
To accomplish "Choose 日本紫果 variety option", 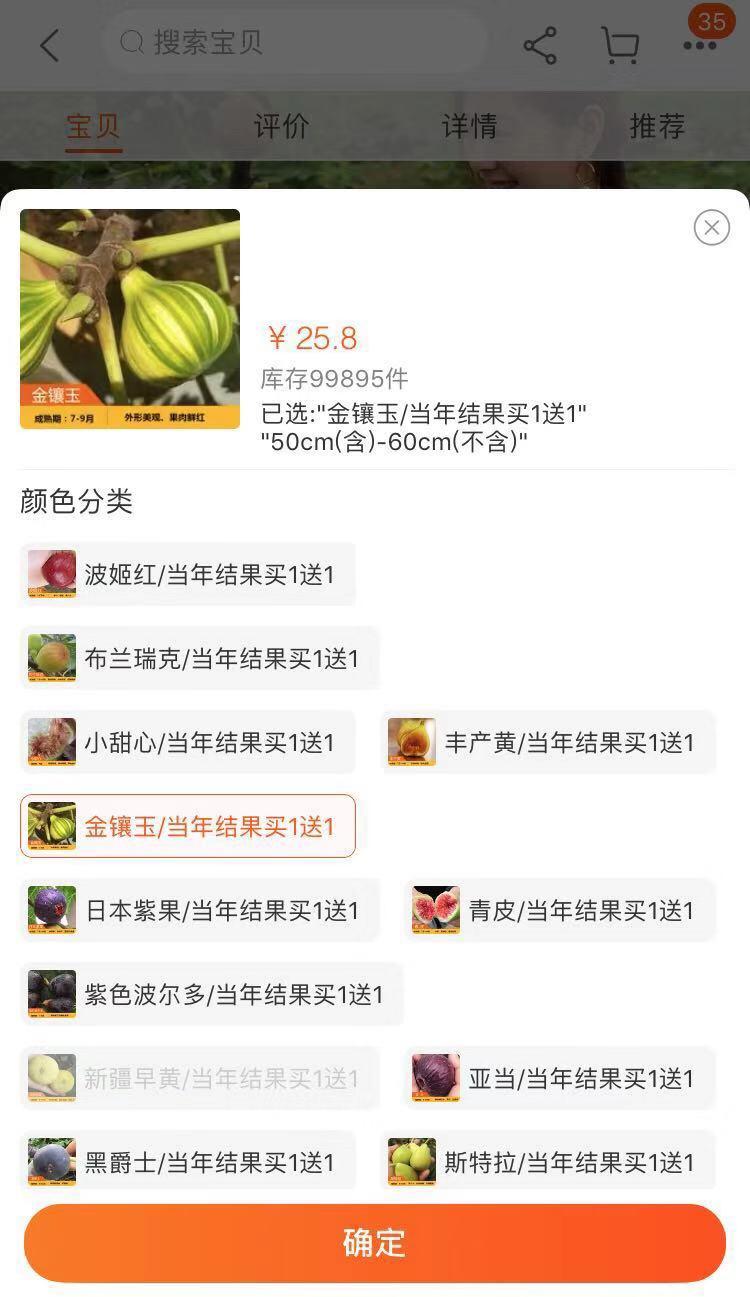I will point(200,911).
